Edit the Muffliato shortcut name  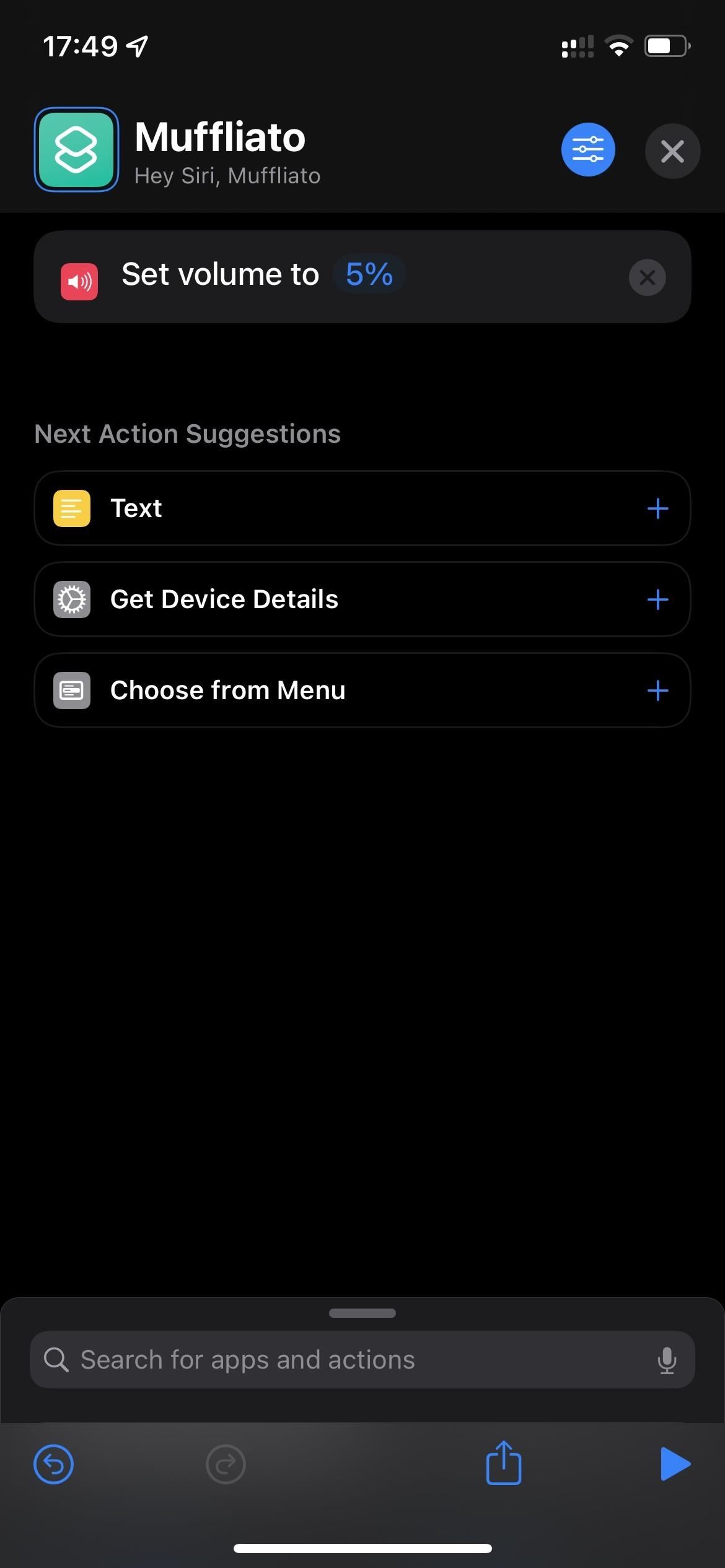pos(220,137)
